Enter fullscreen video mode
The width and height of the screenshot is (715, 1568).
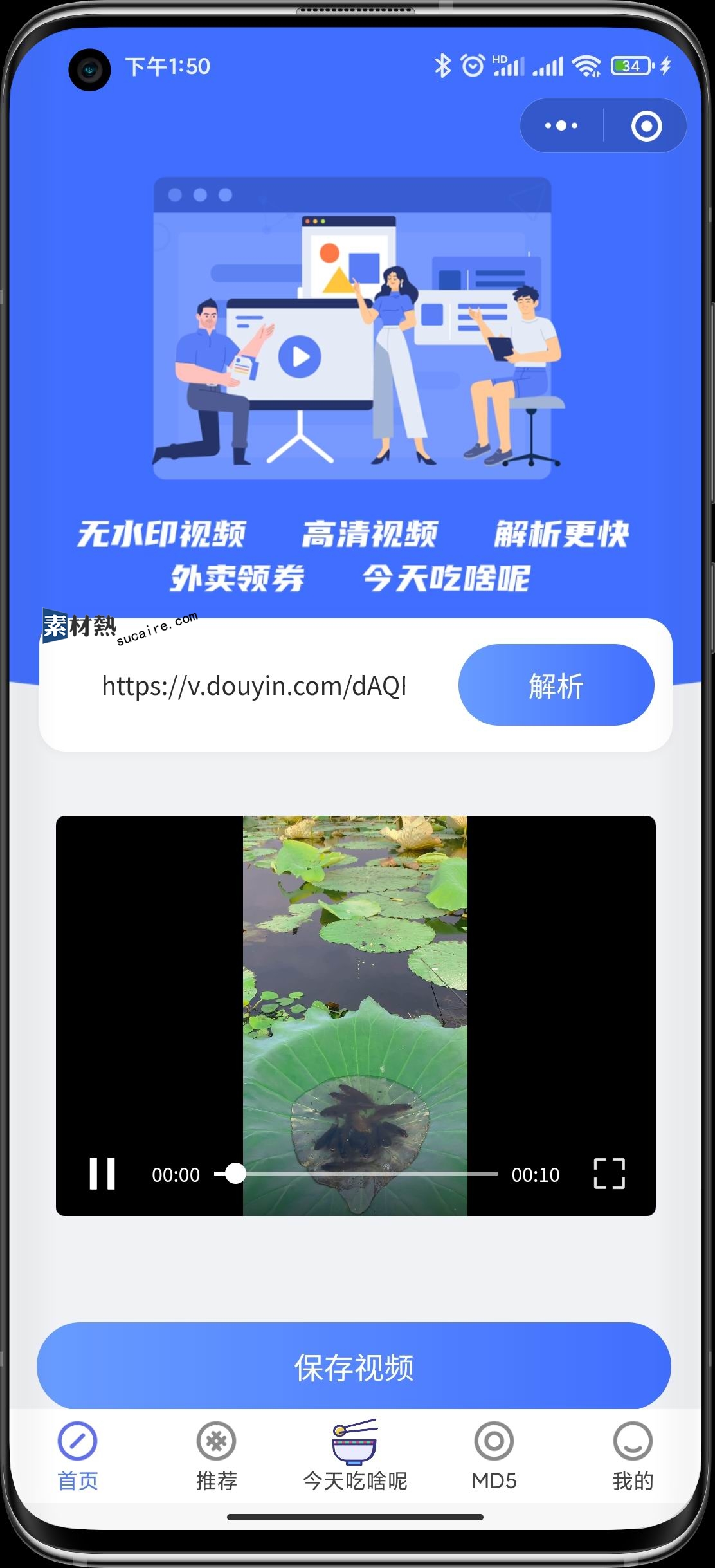609,1174
